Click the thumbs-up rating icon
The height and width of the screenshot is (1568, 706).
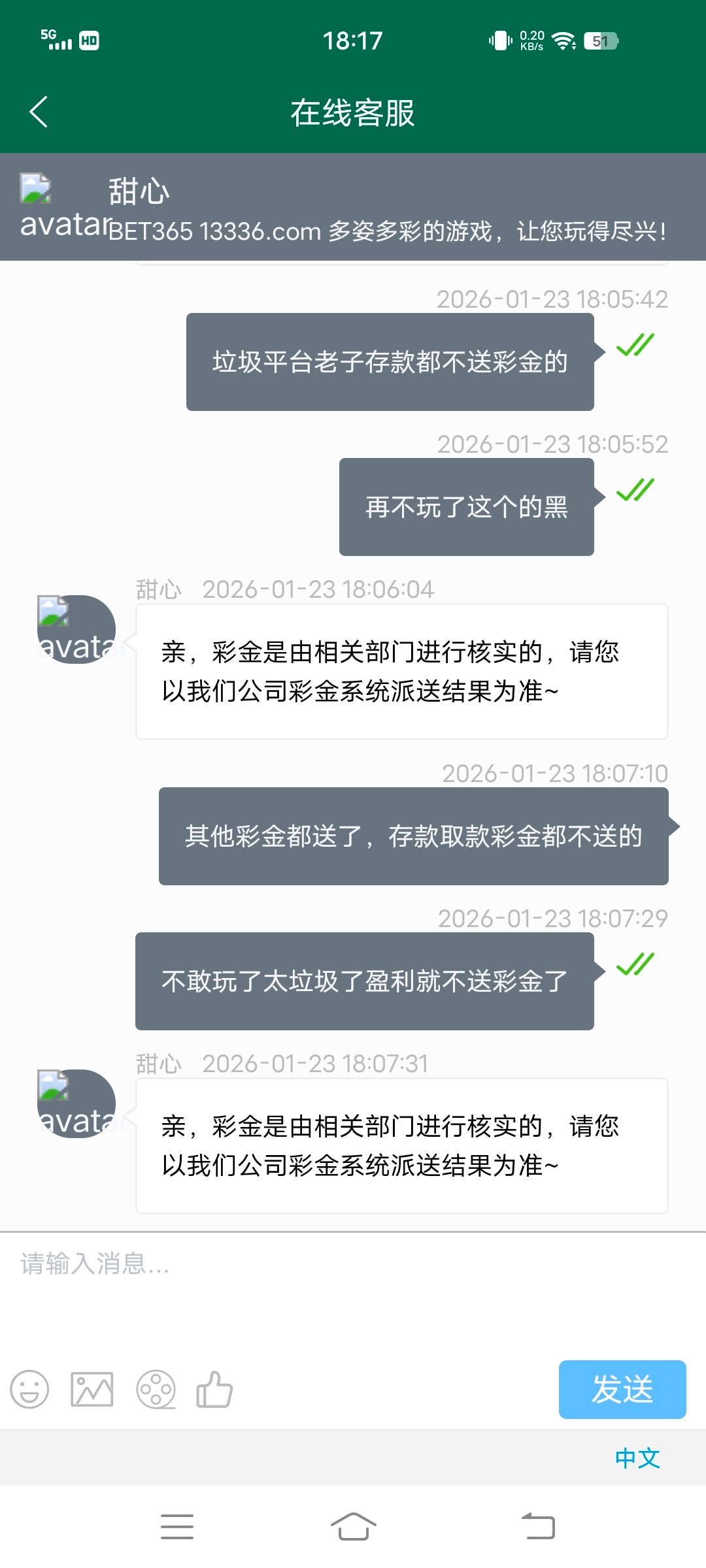(x=216, y=1390)
